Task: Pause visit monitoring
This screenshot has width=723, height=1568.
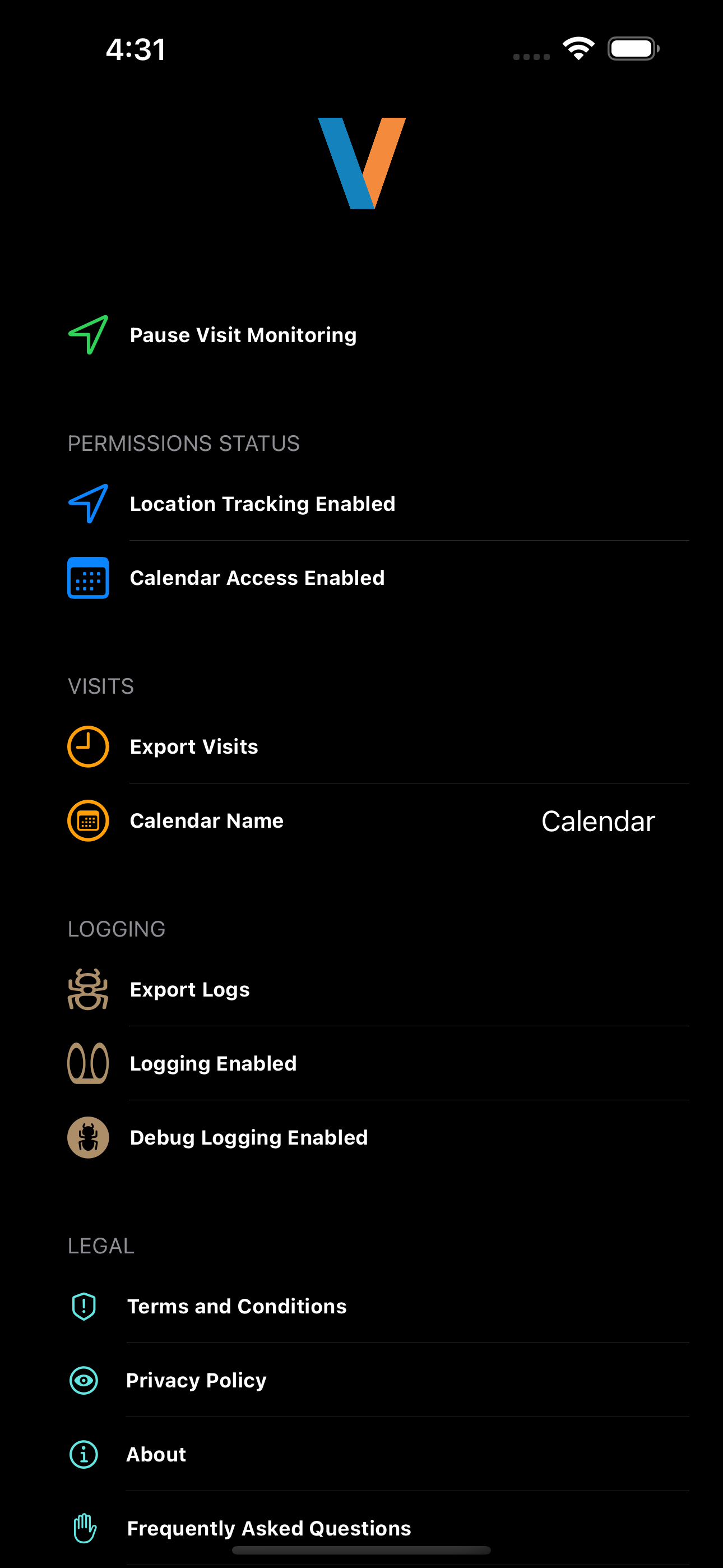Action: point(243,335)
